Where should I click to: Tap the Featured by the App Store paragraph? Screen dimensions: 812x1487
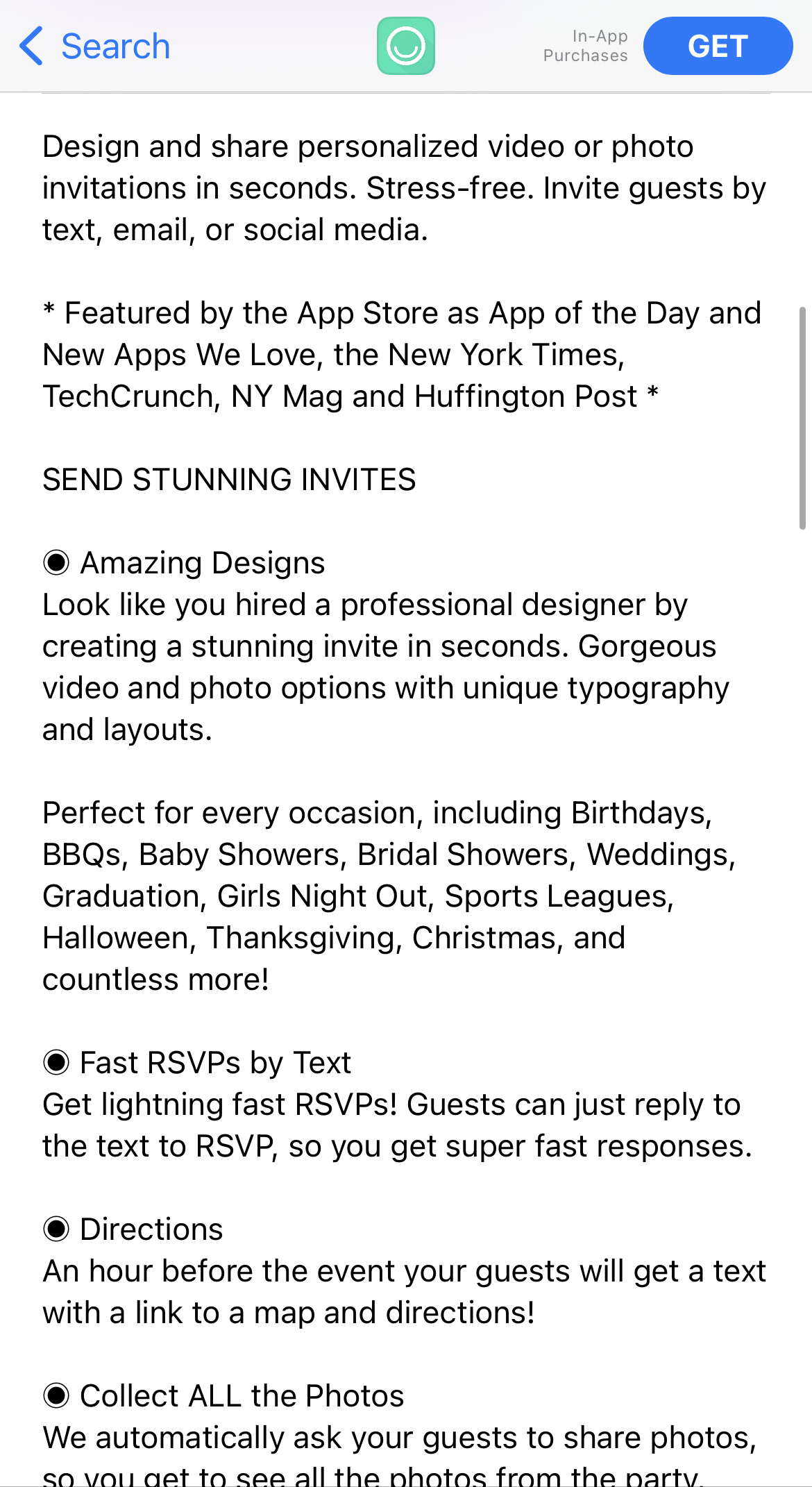pos(403,354)
